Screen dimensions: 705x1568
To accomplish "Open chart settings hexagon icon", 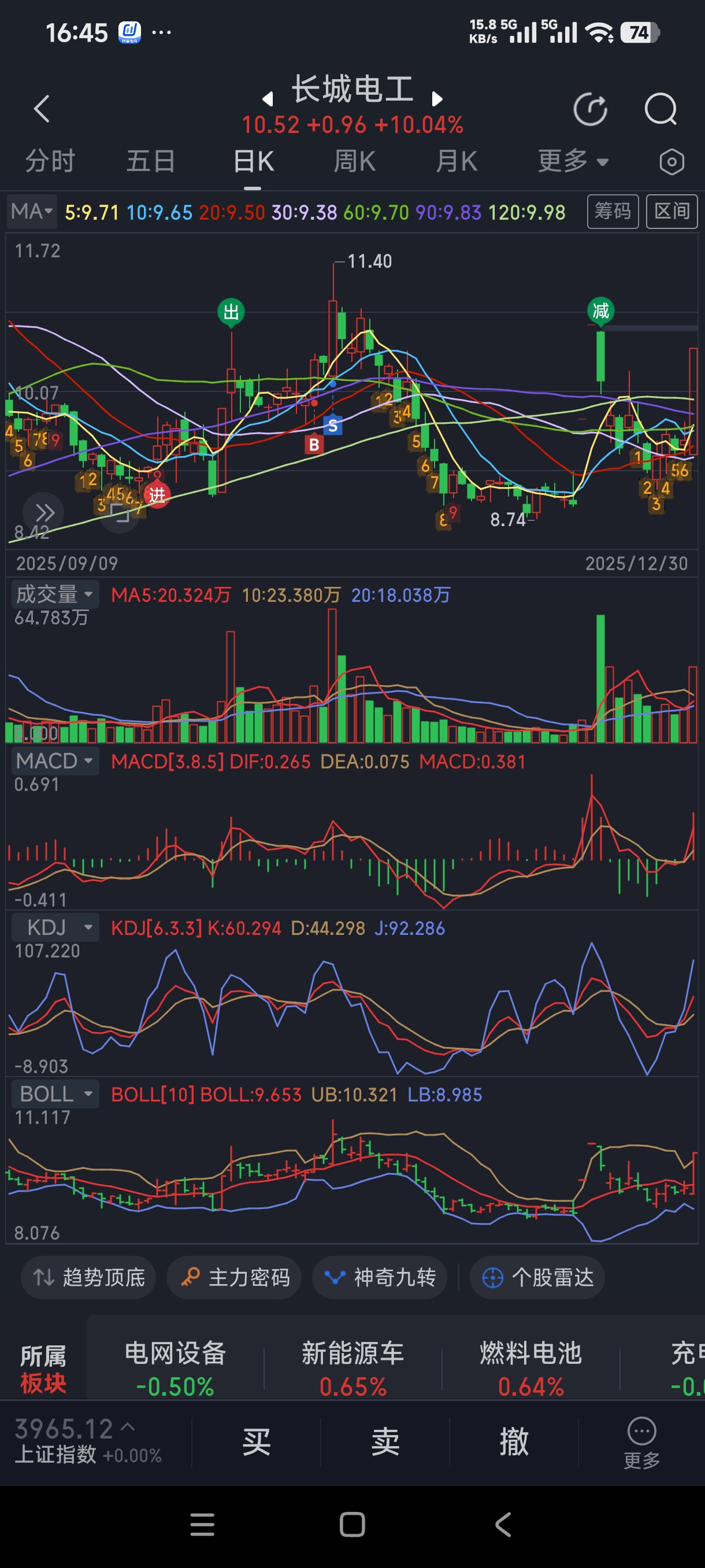I will click(x=671, y=162).
